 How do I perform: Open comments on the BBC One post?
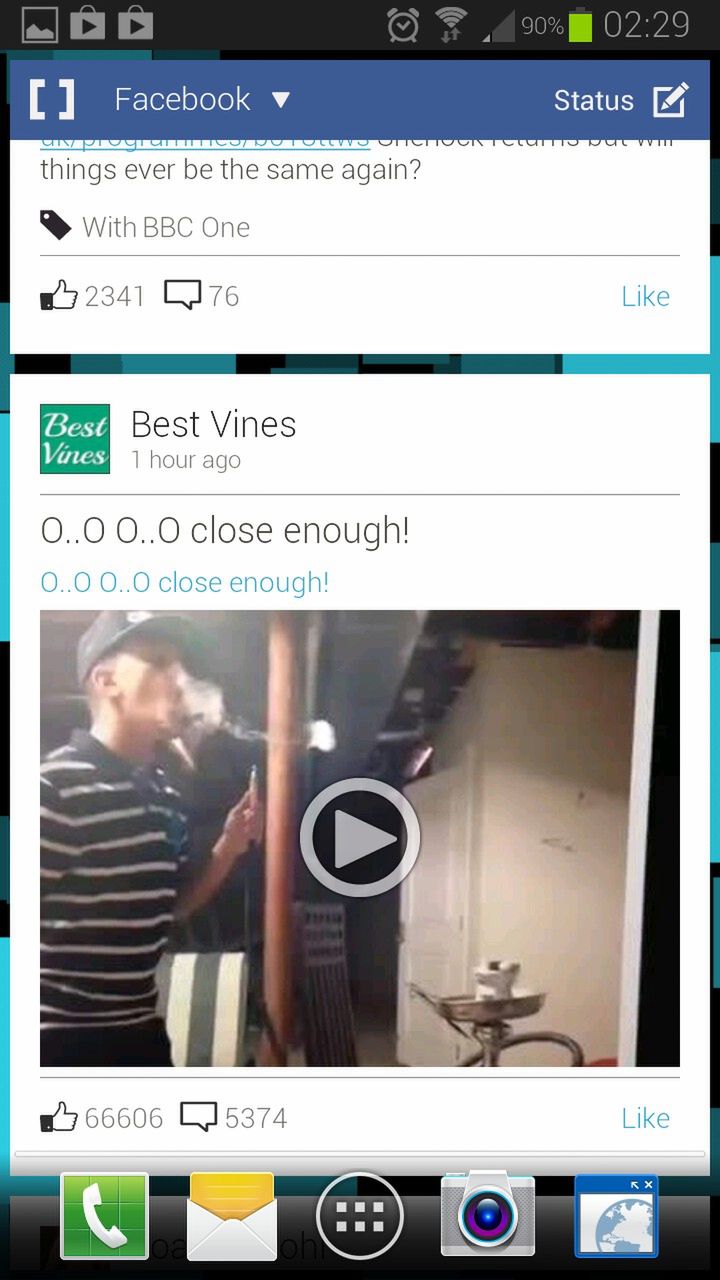[201, 296]
